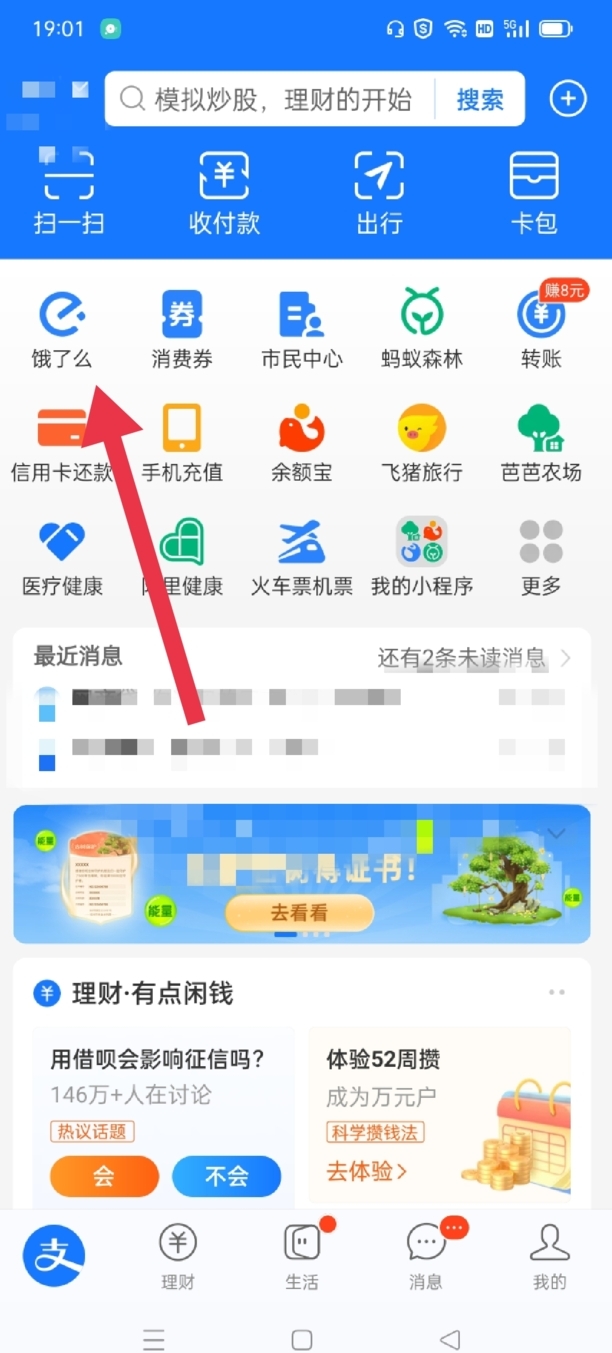Open the plus icon next to search
The height and width of the screenshot is (1353, 612).
click(x=568, y=98)
